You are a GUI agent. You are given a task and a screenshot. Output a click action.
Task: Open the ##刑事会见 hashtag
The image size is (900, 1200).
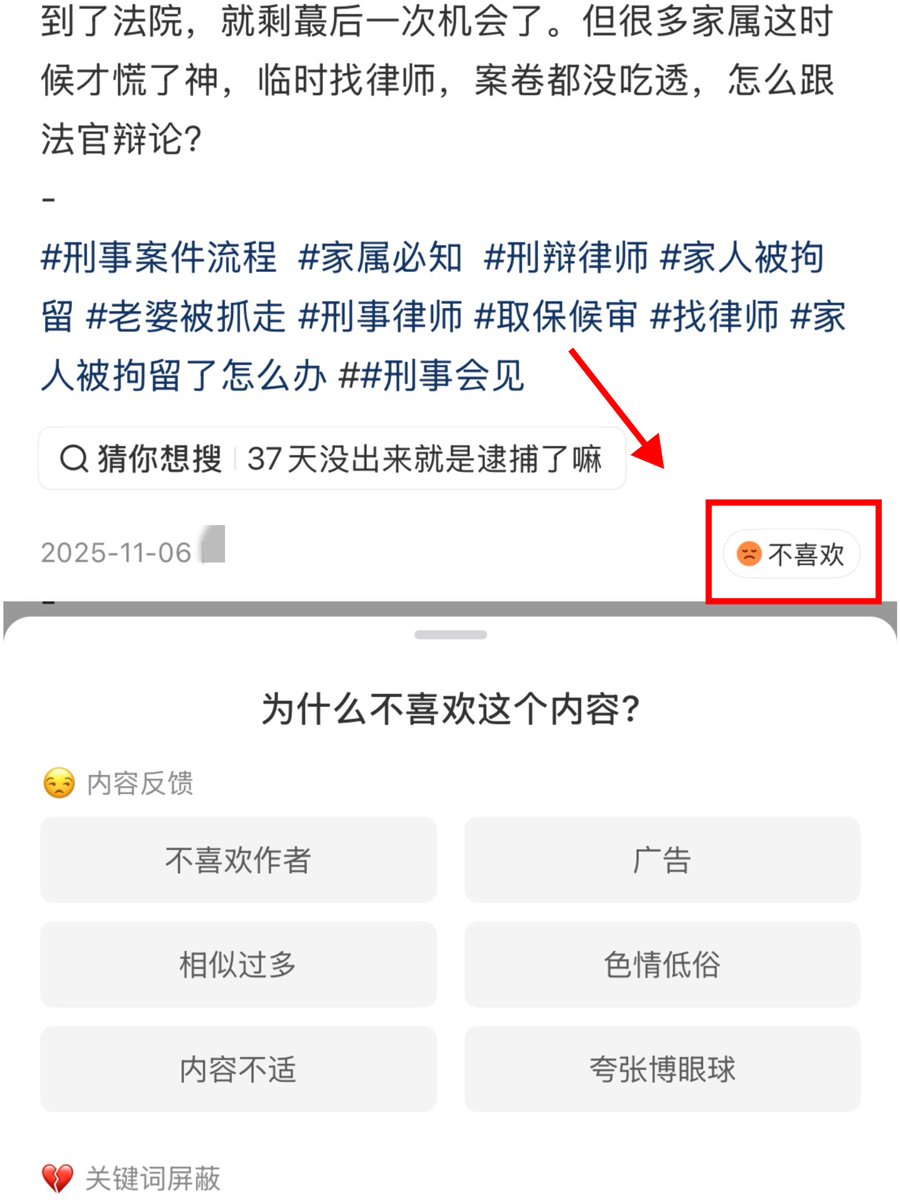pyautogui.click(x=431, y=376)
